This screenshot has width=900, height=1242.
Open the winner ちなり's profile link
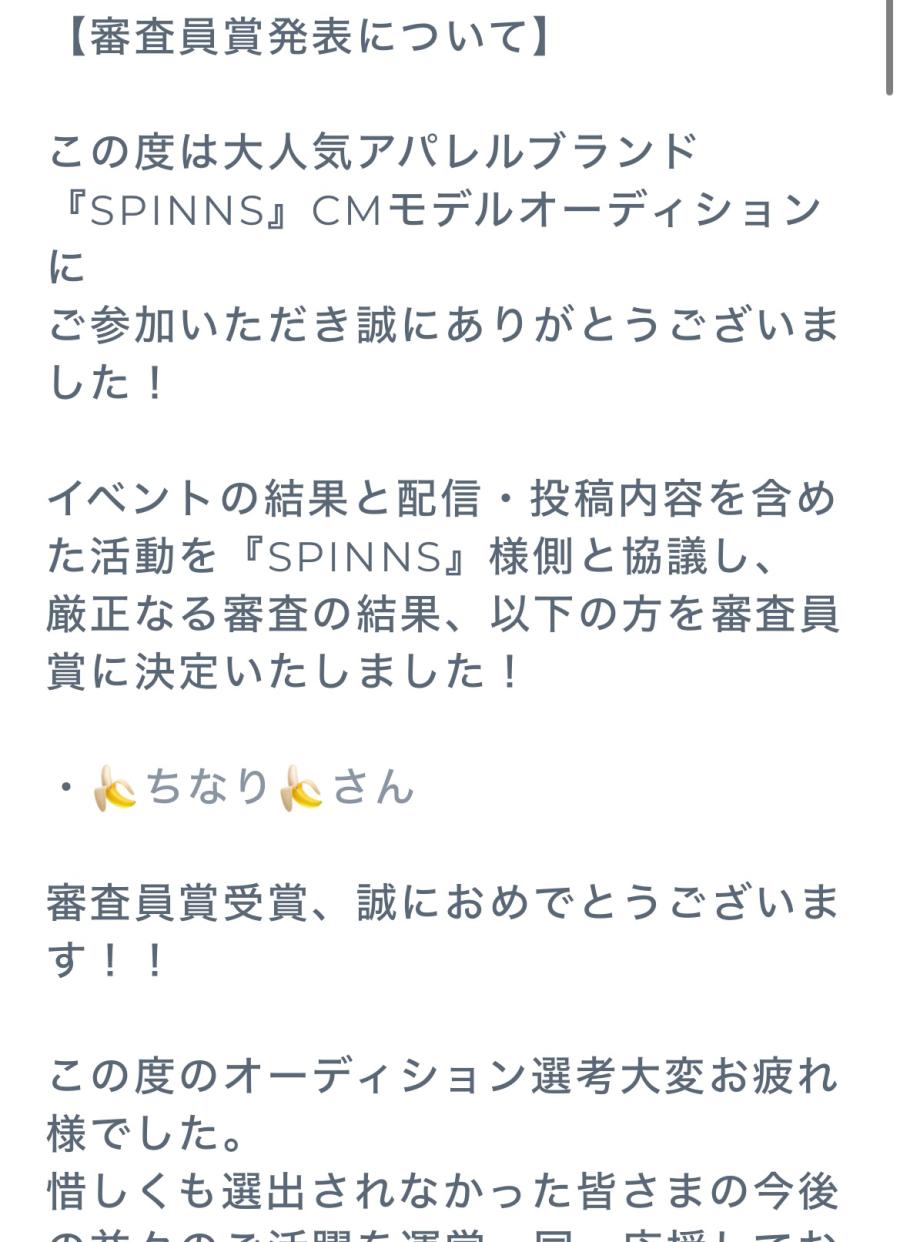tap(208, 789)
